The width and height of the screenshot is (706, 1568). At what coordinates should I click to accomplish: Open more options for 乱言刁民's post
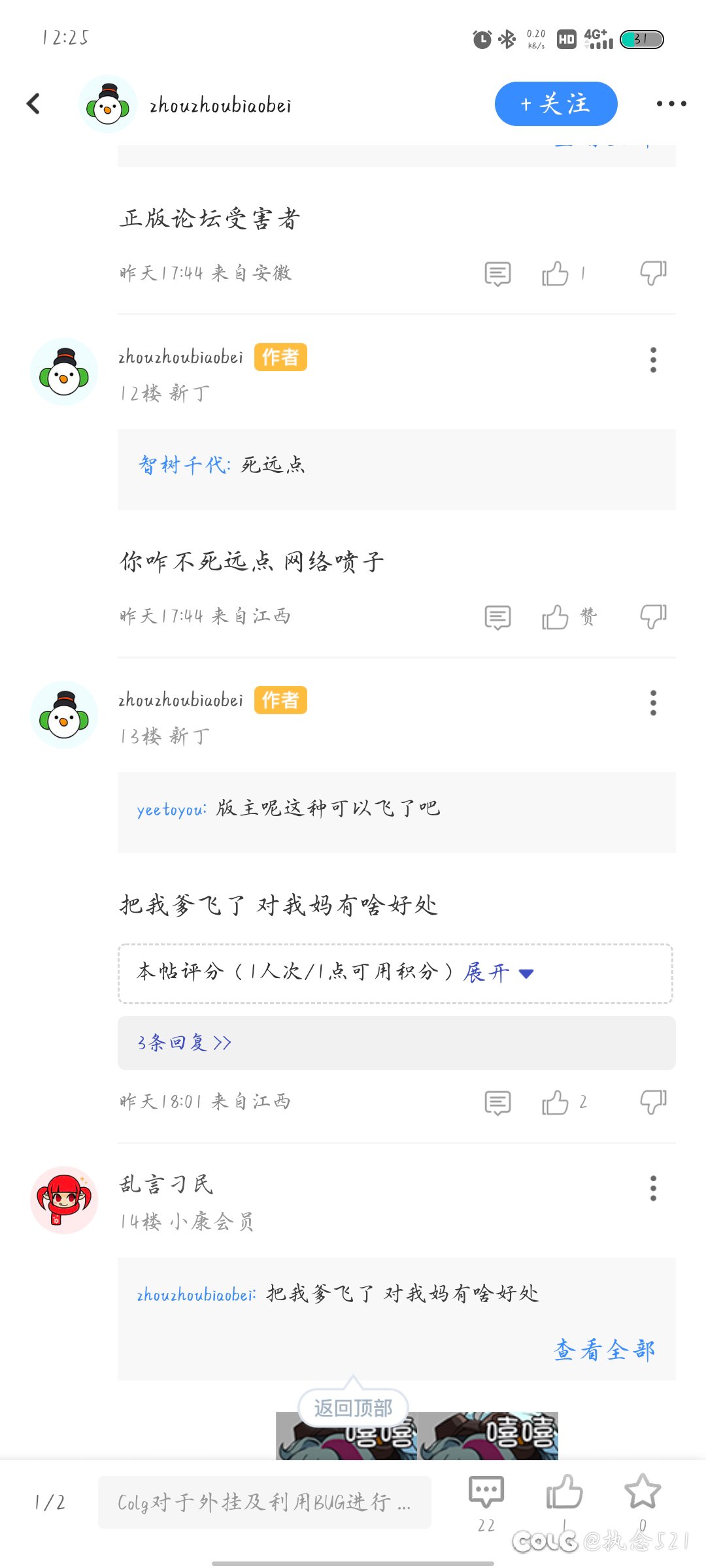click(652, 1188)
